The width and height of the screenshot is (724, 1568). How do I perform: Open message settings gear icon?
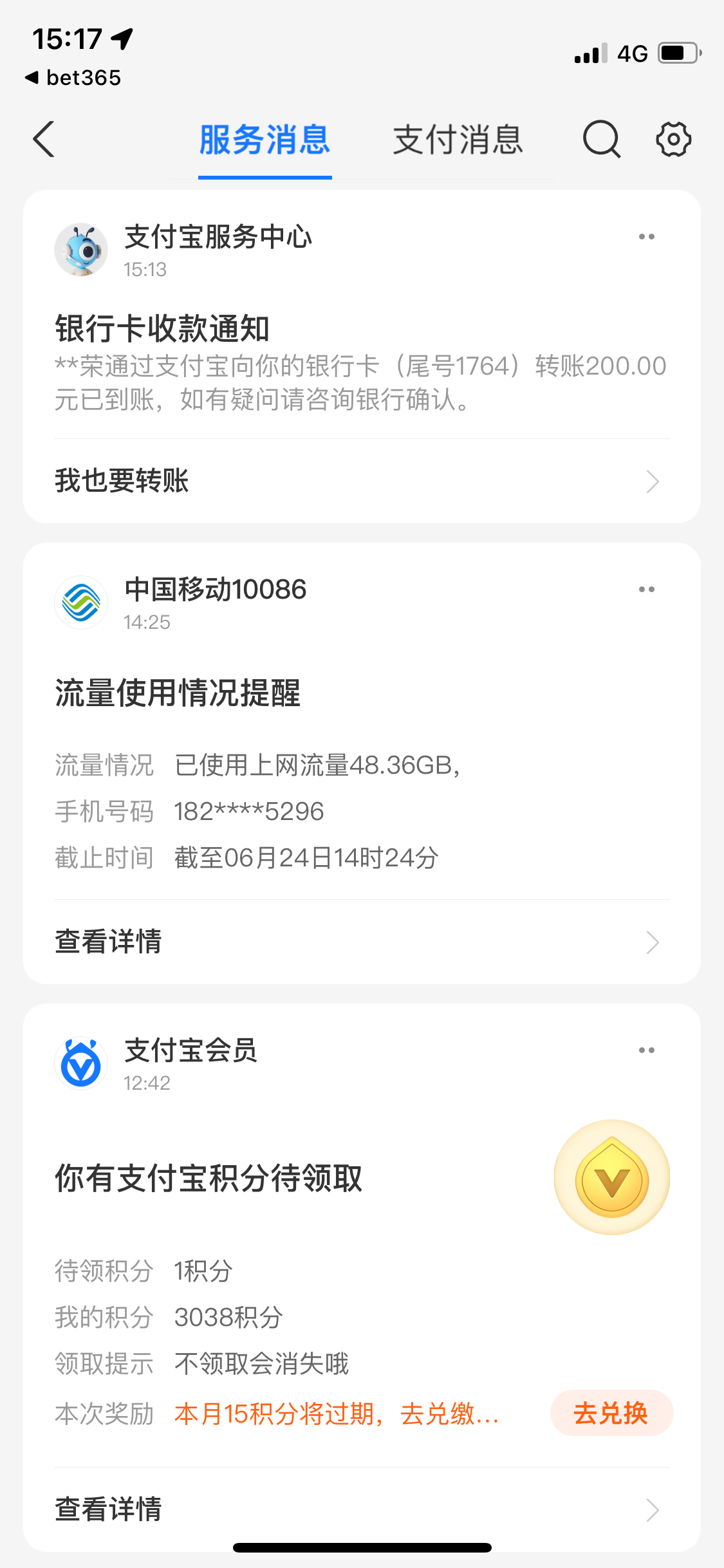click(673, 139)
